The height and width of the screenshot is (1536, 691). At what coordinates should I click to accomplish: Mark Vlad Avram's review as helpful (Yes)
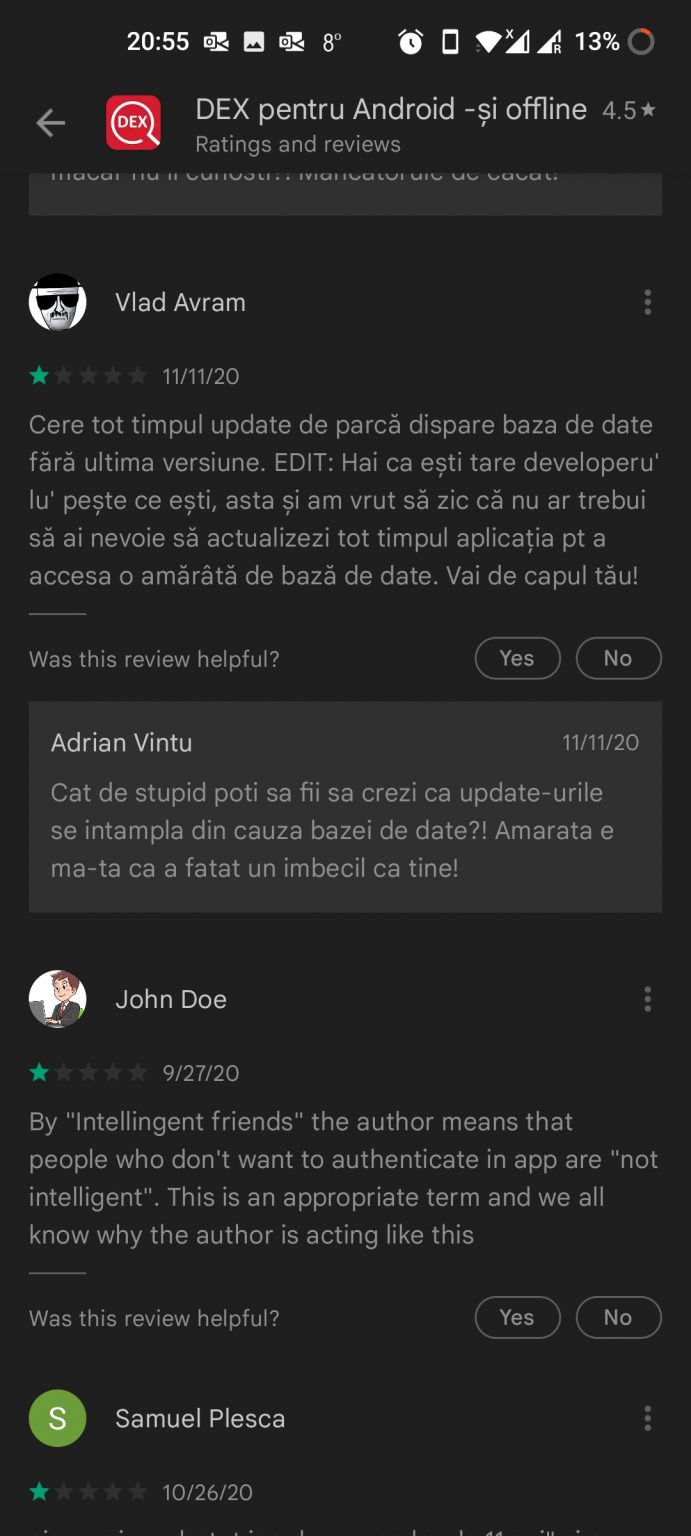tap(517, 658)
